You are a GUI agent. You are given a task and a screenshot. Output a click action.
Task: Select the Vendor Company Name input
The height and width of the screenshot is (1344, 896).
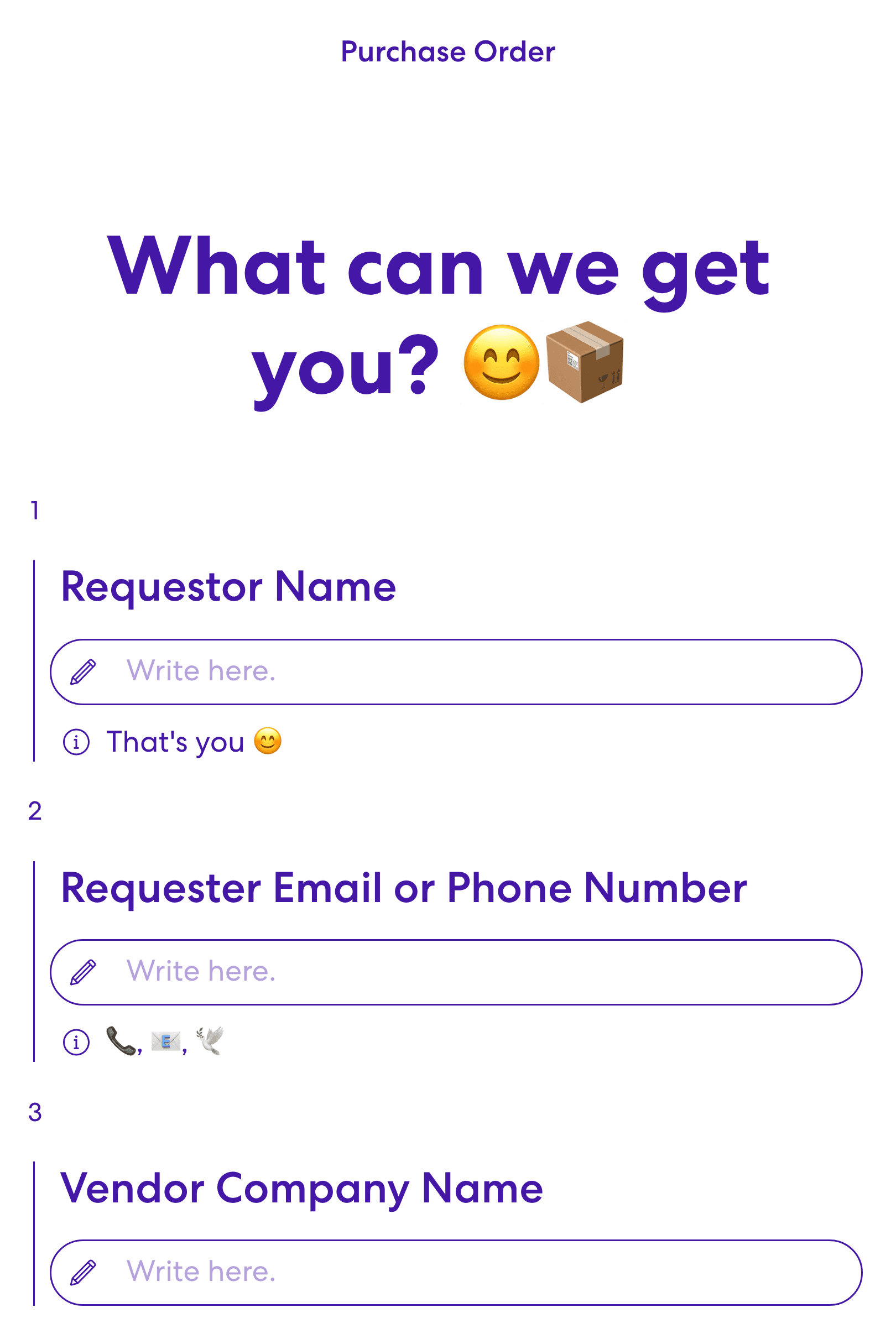(456, 1272)
